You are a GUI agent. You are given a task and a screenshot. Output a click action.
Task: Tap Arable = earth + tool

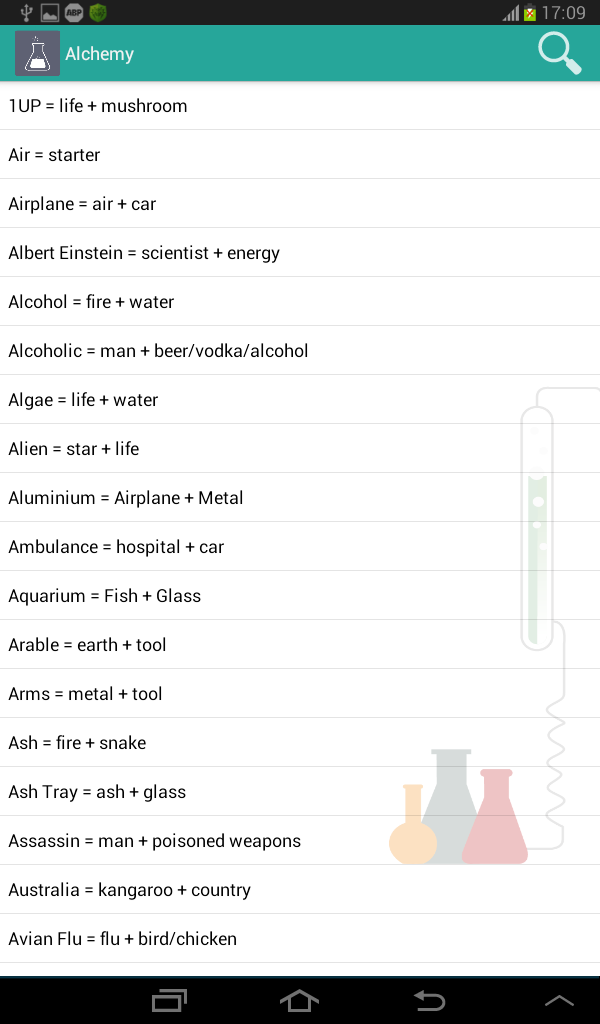coord(88,645)
